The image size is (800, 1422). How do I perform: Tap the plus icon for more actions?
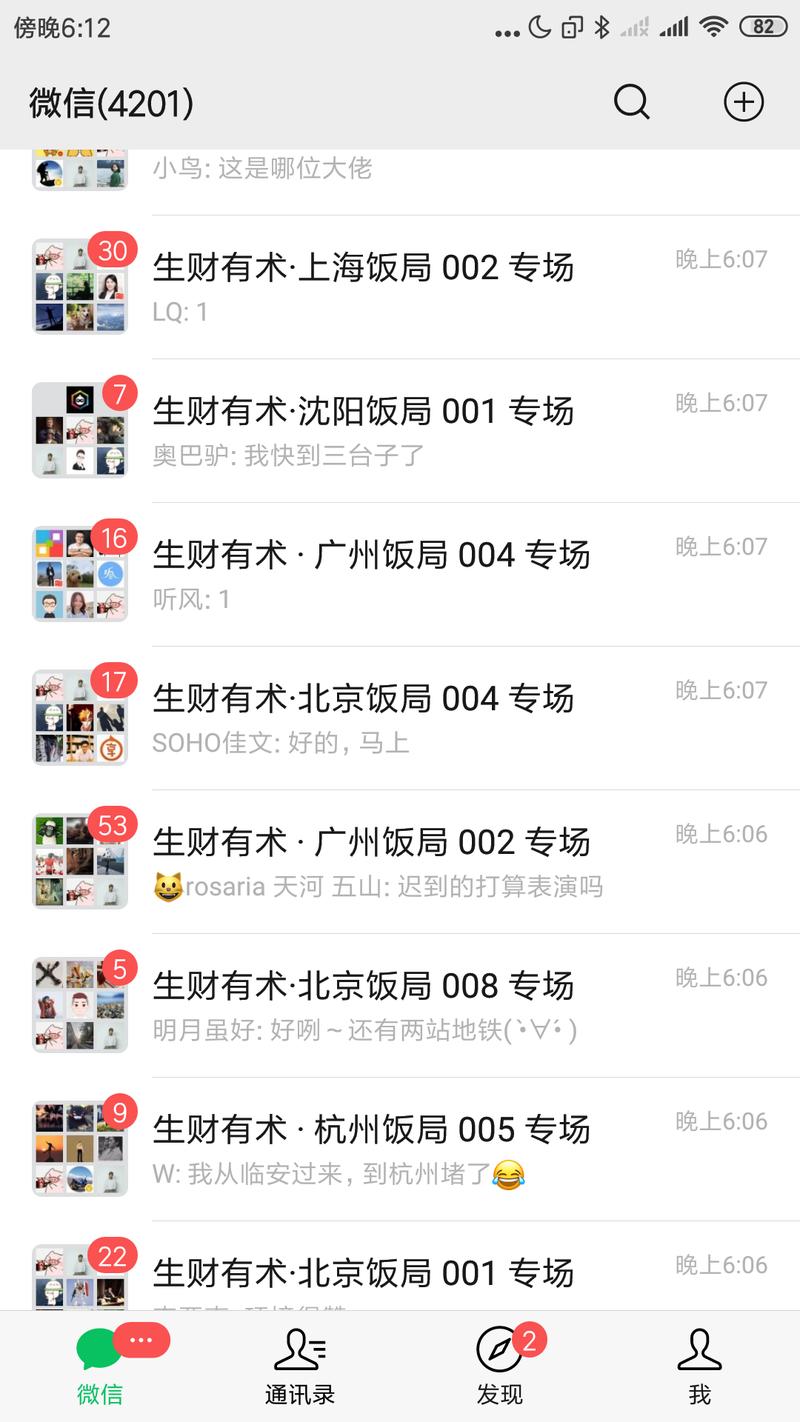pyautogui.click(x=743, y=102)
